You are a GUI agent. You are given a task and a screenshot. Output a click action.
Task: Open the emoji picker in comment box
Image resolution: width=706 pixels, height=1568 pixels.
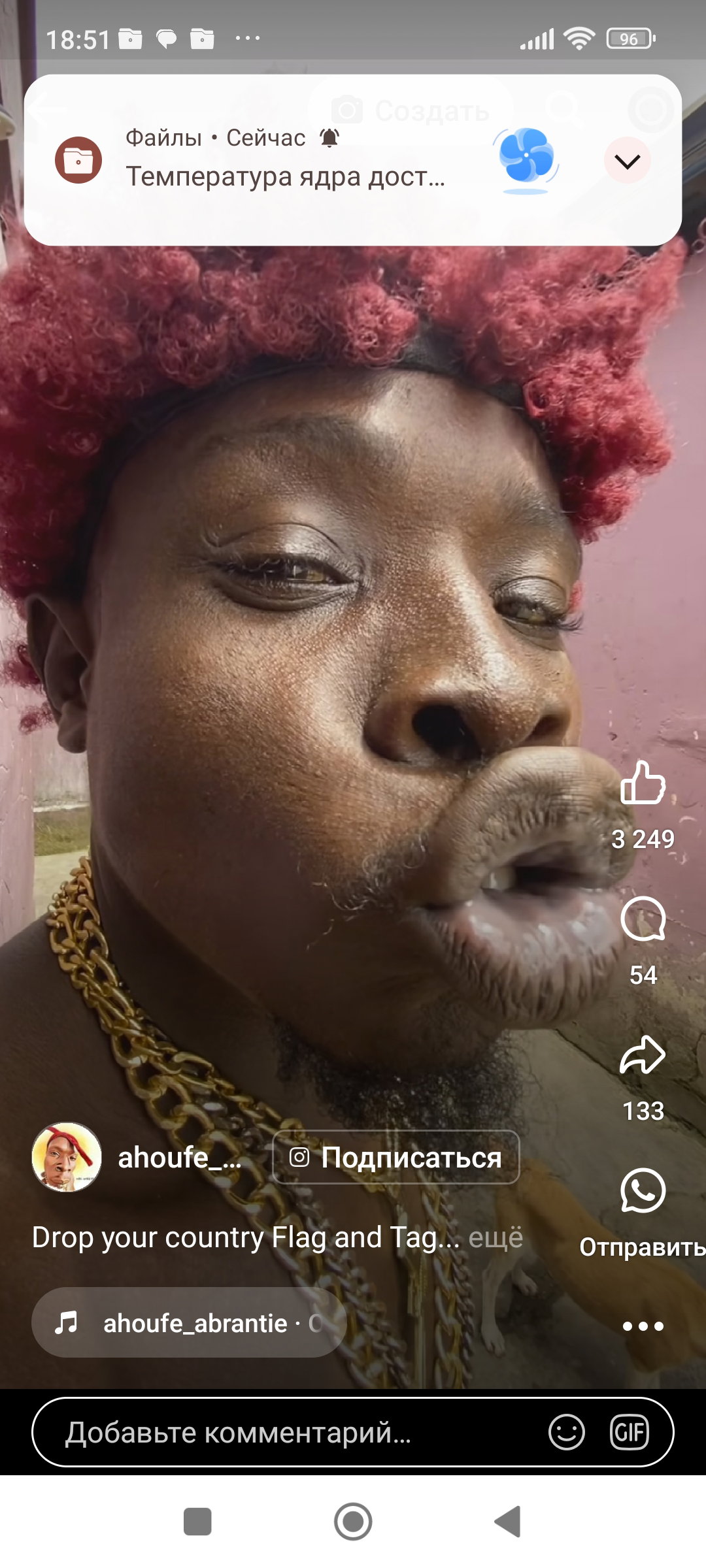click(x=567, y=1432)
